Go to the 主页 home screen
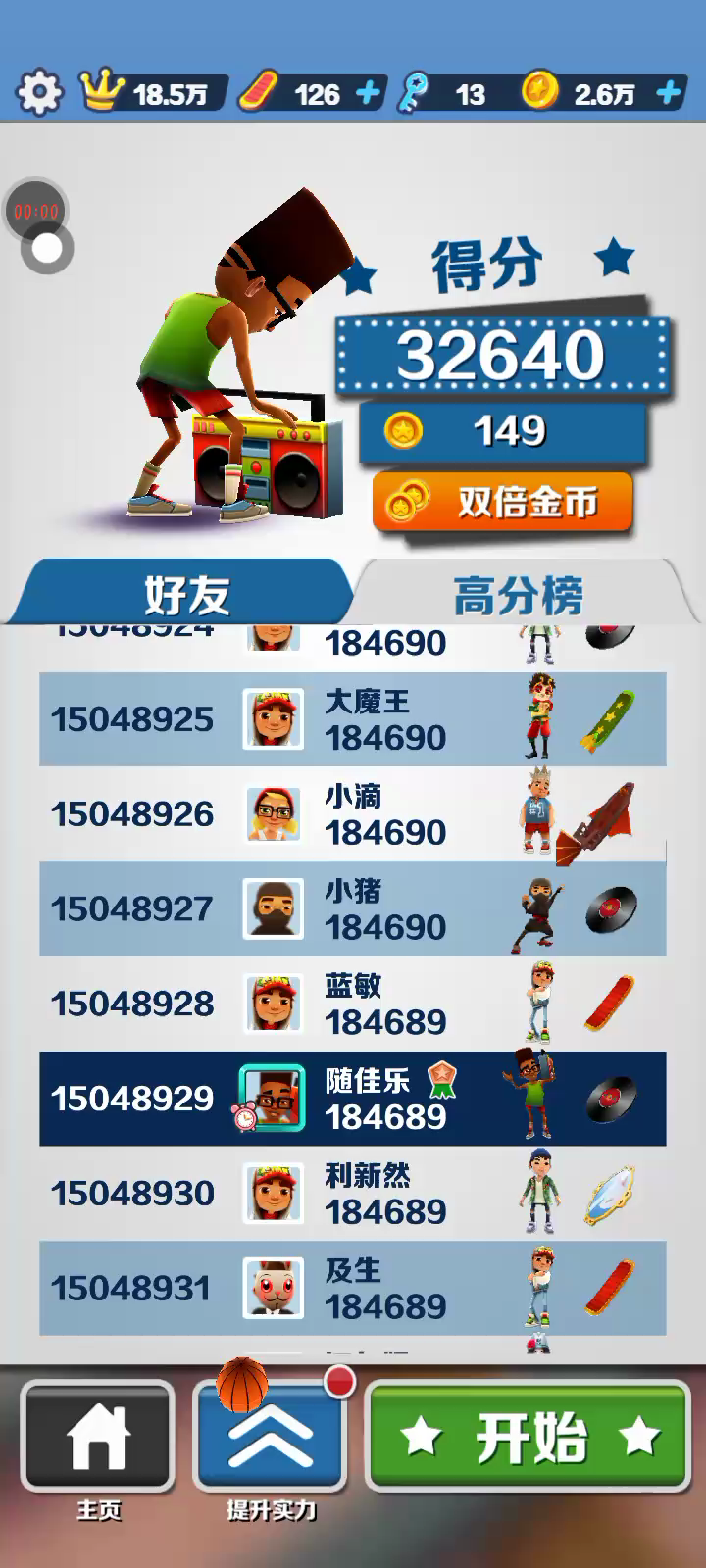Image resolution: width=706 pixels, height=1568 pixels. click(98, 1436)
